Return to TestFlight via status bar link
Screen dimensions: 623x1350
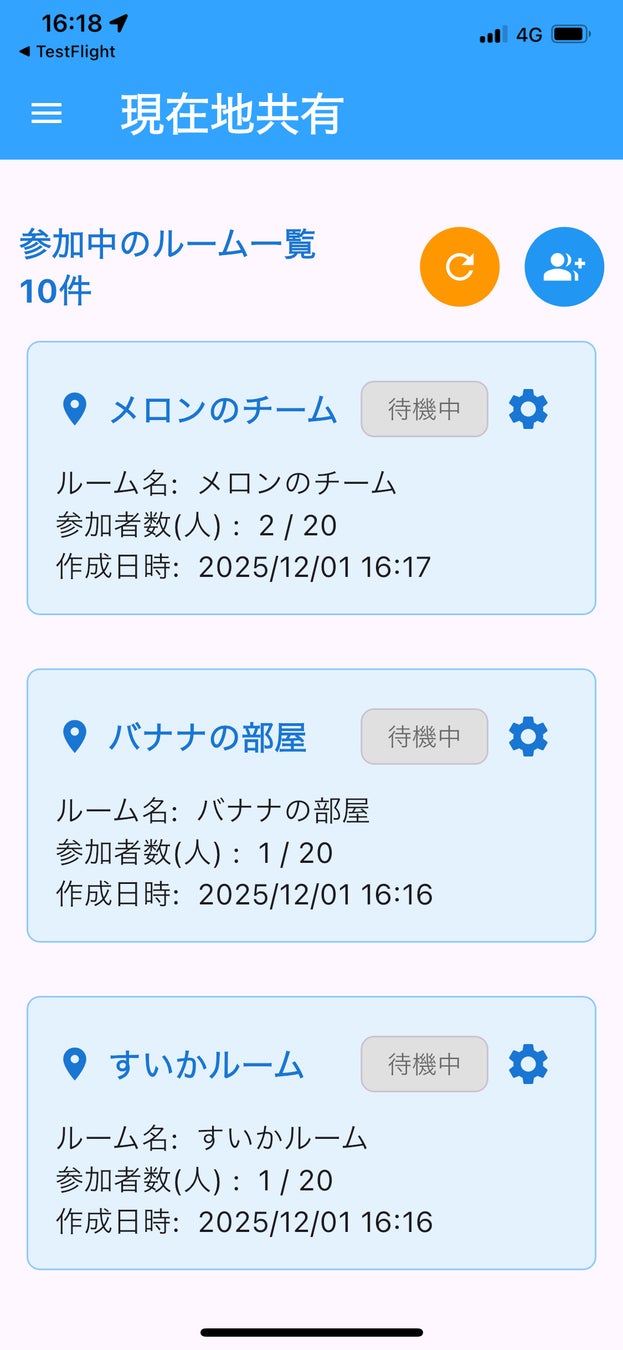coord(68,51)
